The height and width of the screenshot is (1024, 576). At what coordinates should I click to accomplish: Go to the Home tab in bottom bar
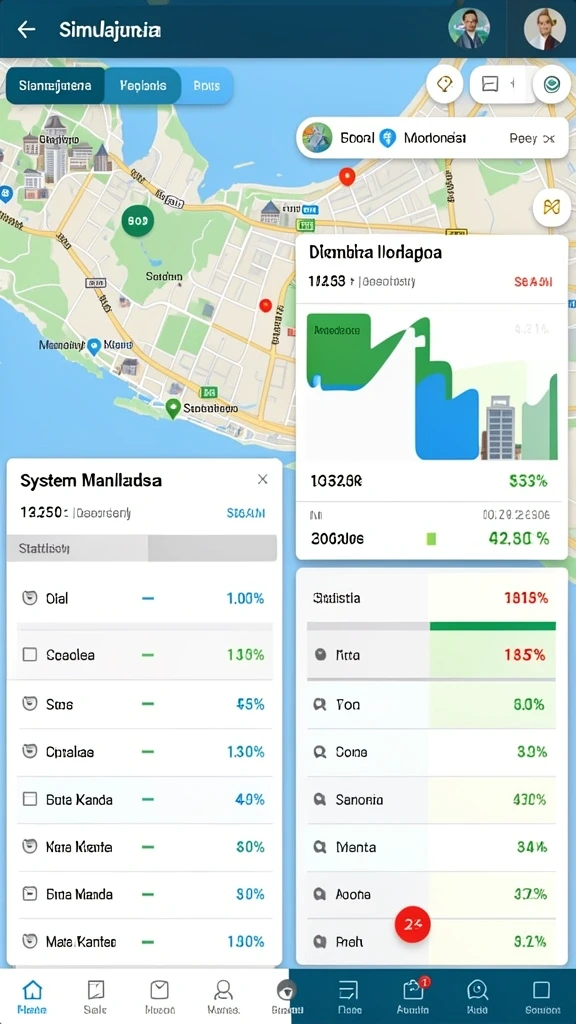[32, 997]
